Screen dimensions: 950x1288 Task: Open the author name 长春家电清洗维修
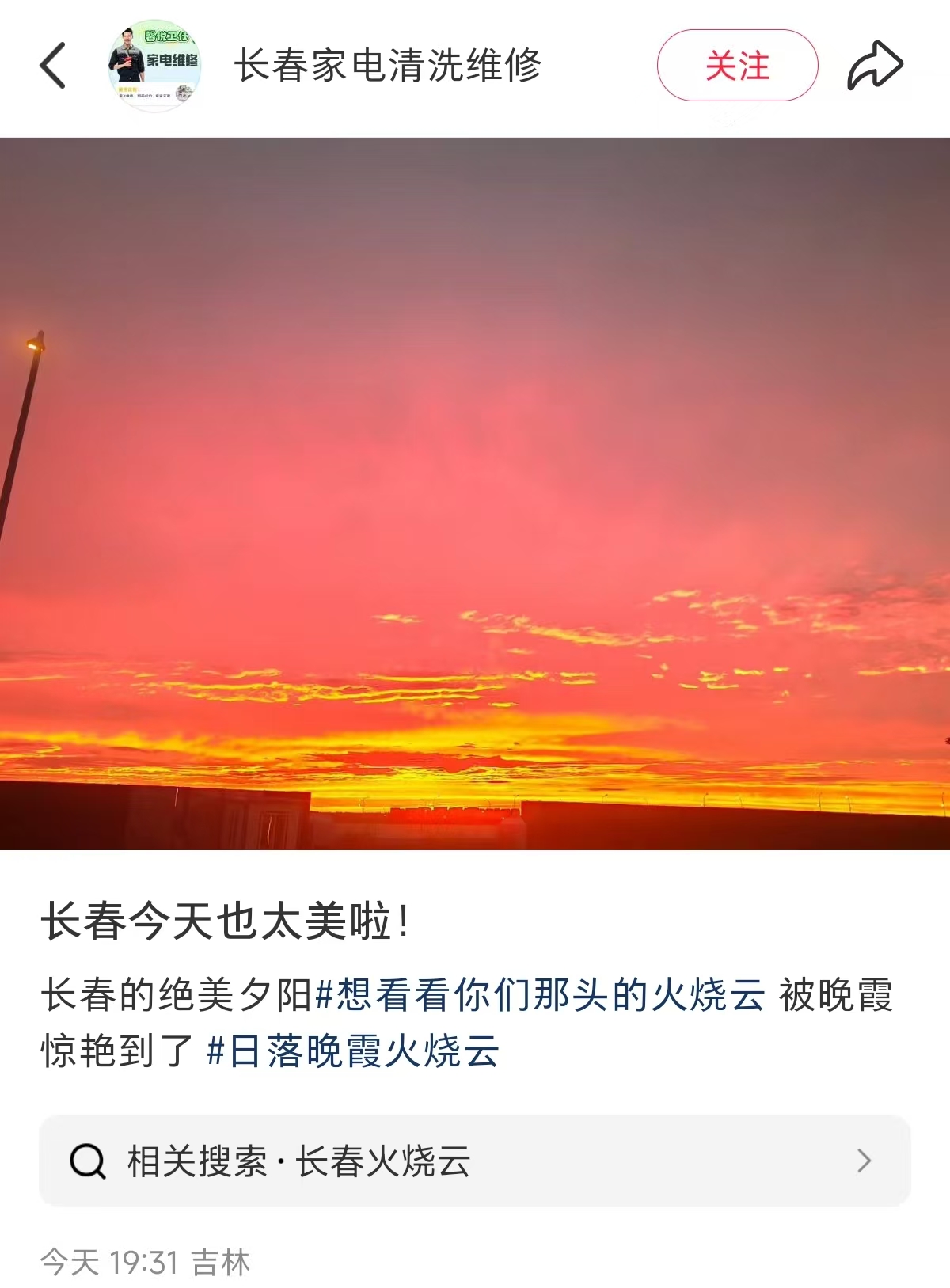coord(387,66)
